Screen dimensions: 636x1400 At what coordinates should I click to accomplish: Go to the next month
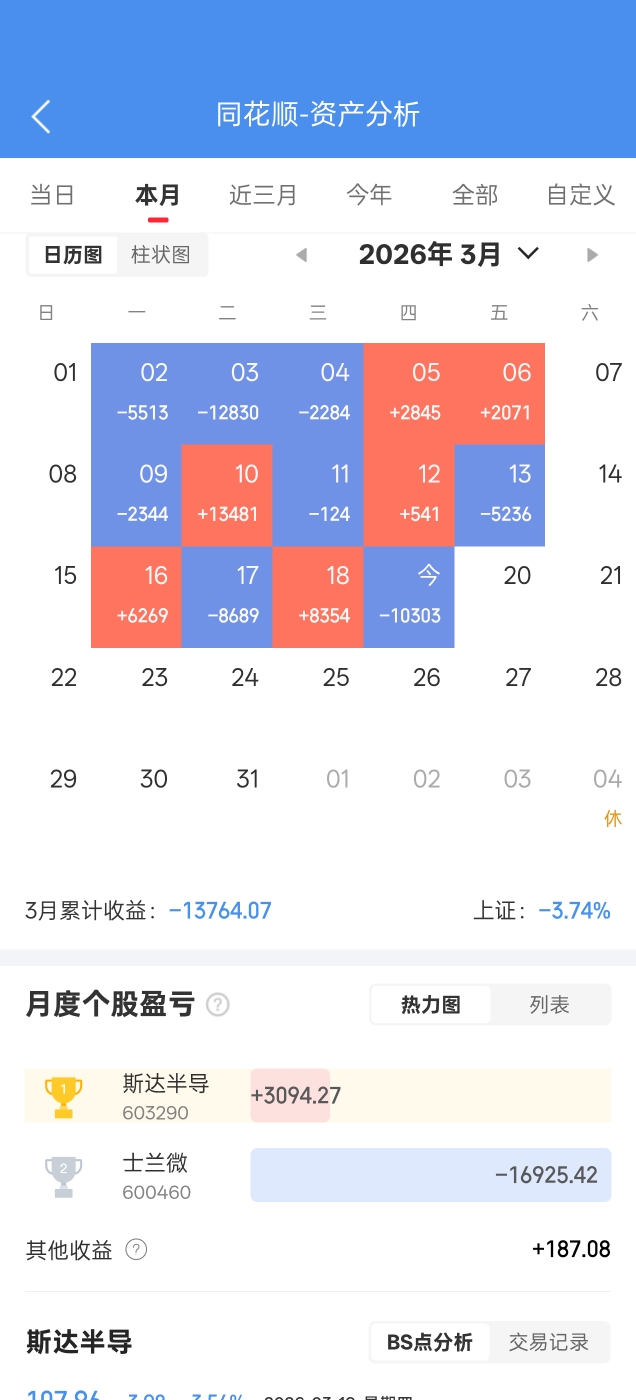pos(592,255)
